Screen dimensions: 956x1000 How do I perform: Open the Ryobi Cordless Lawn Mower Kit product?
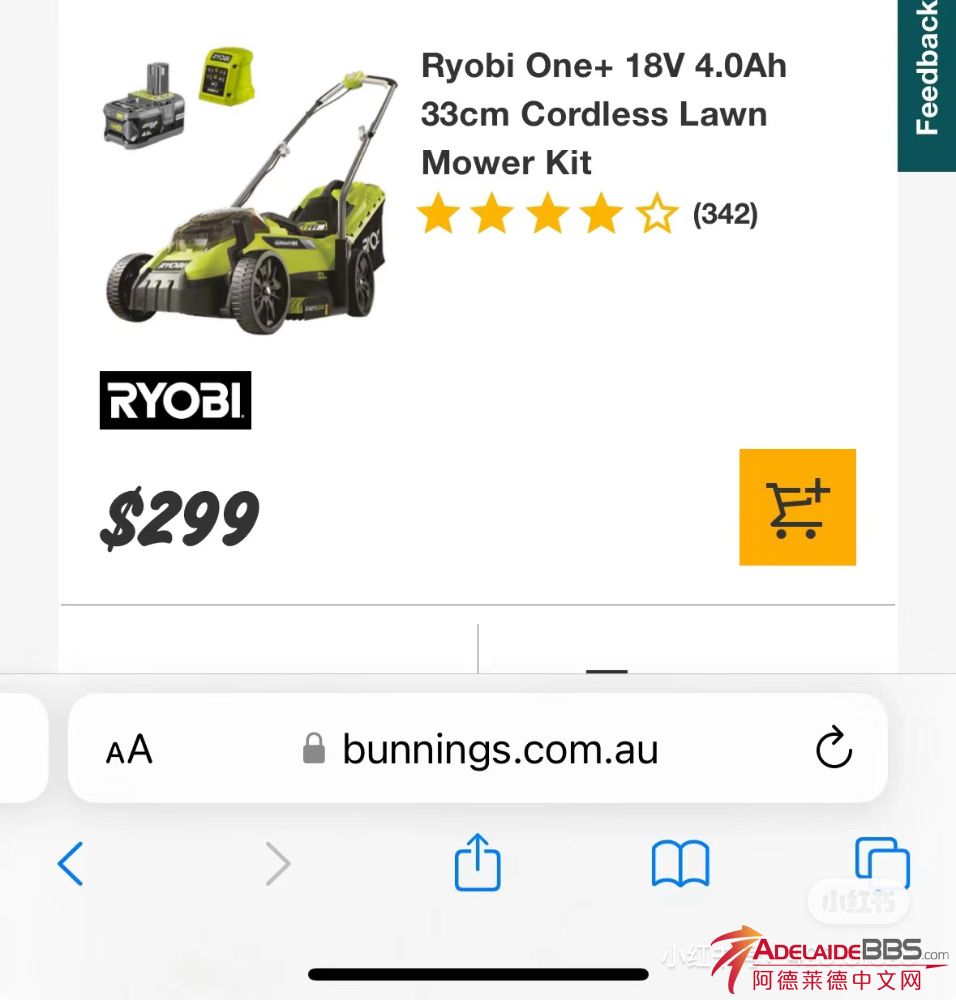click(x=250, y=190)
